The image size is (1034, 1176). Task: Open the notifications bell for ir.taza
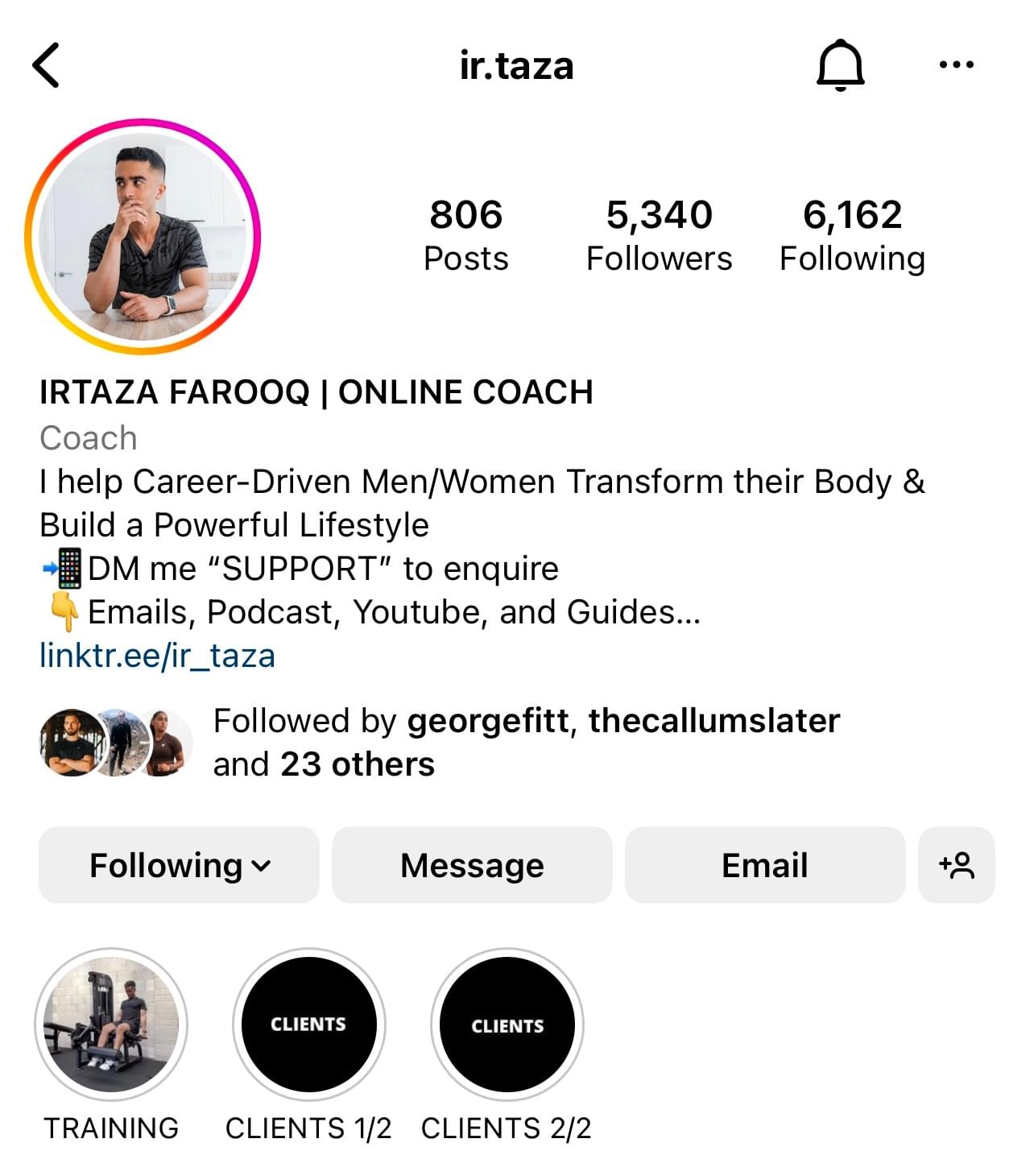(840, 65)
